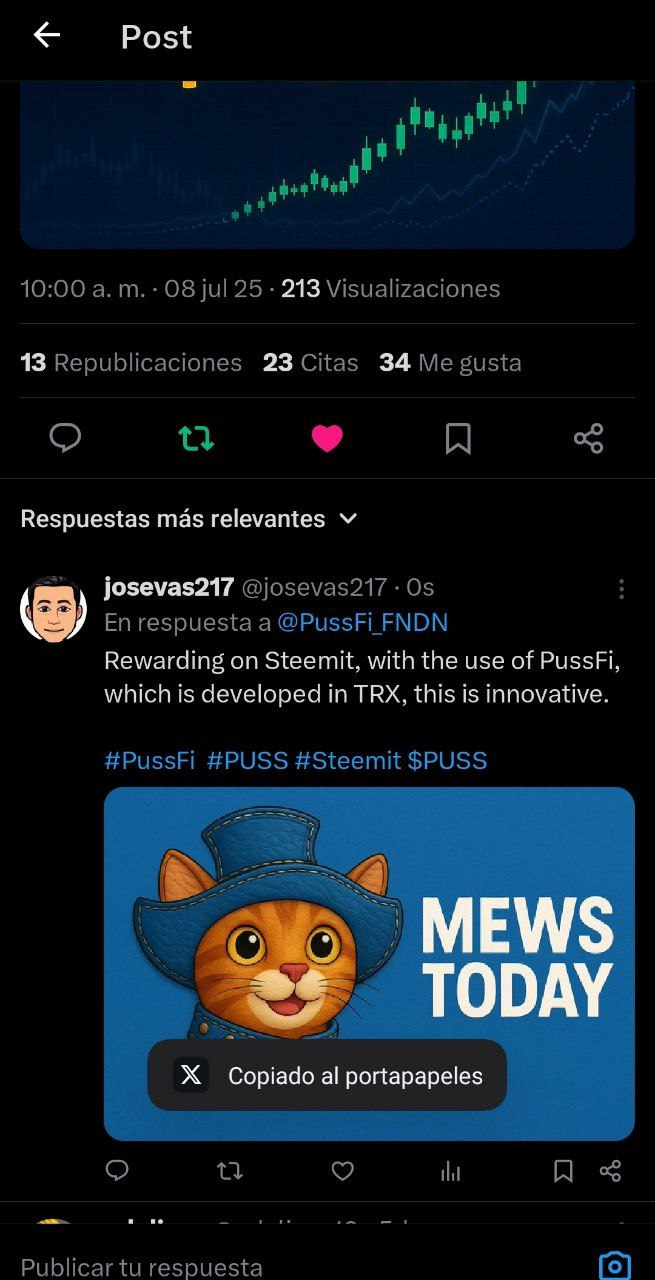The width and height of the screenshot is (655, 1280).
Task: Open the MEWS TODAY image in the reply
Action: tap(369, 963)
